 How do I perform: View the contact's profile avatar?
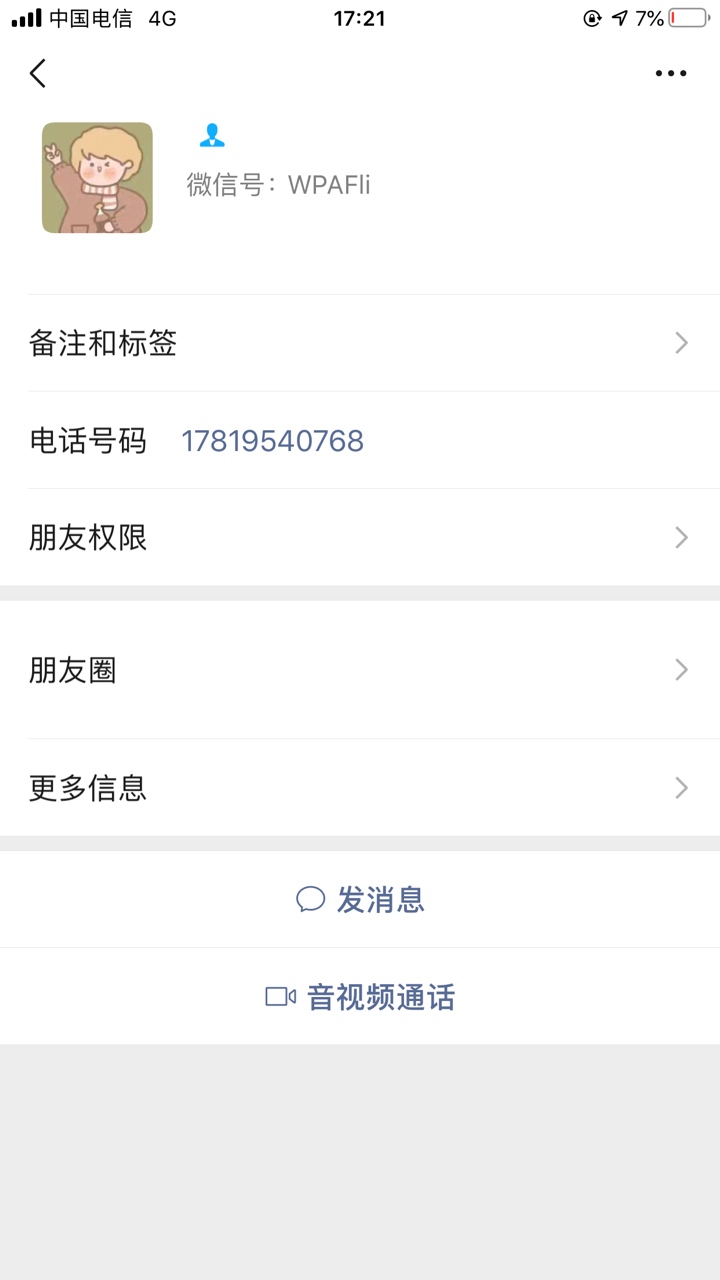[97, 178]
